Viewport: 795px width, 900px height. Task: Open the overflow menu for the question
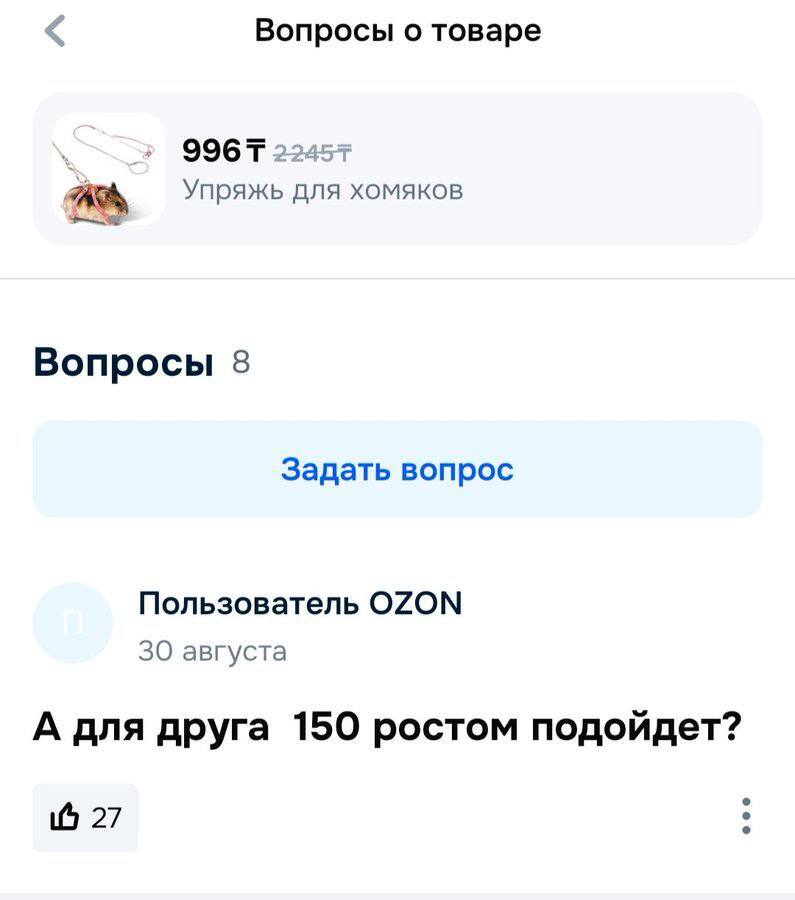tap(745, 816)
